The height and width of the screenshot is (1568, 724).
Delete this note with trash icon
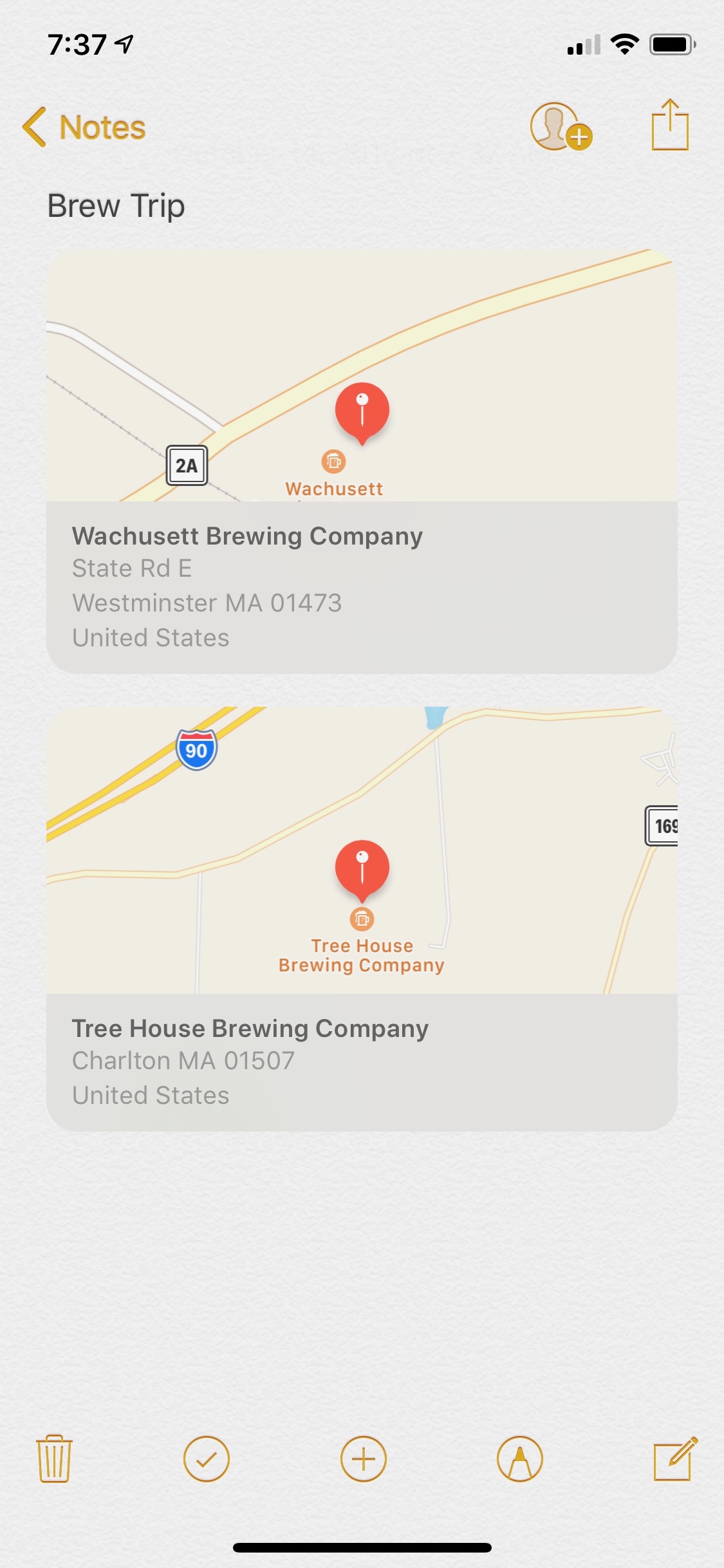point(54,1459)
